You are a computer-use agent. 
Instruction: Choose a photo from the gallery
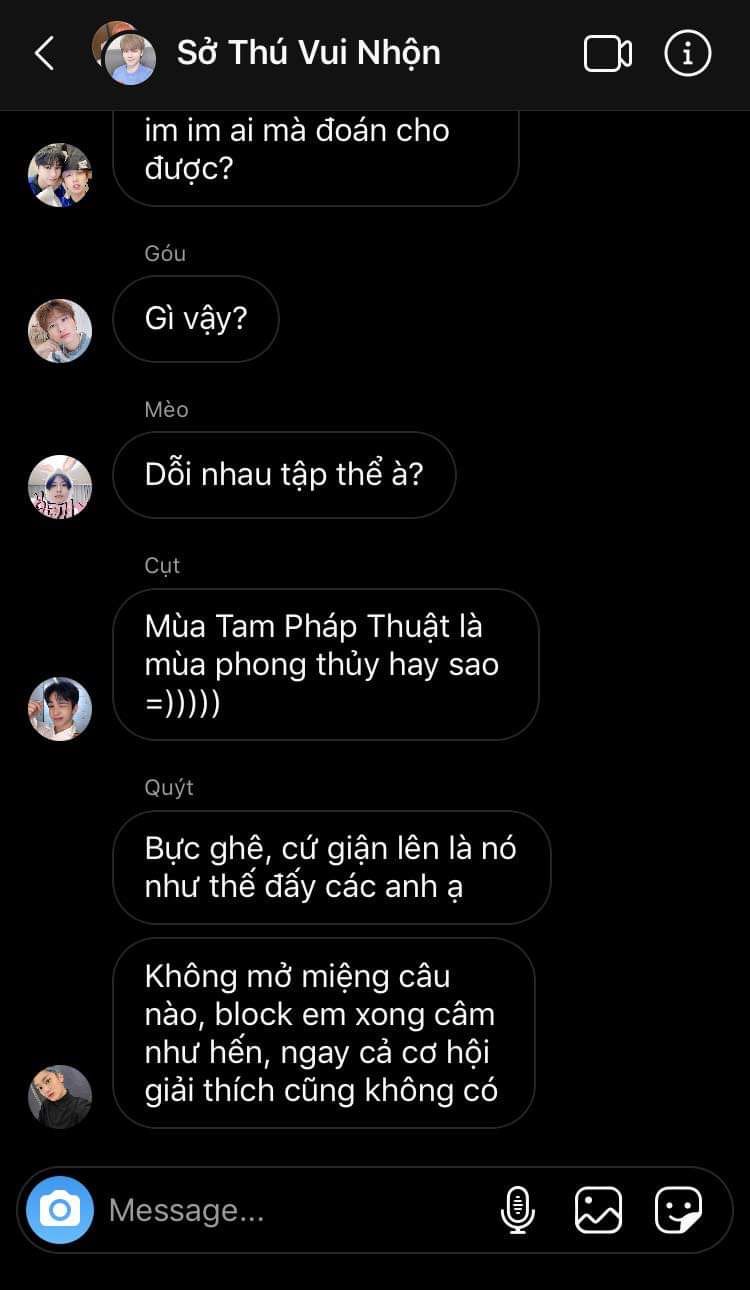(x=598, y=1210)
